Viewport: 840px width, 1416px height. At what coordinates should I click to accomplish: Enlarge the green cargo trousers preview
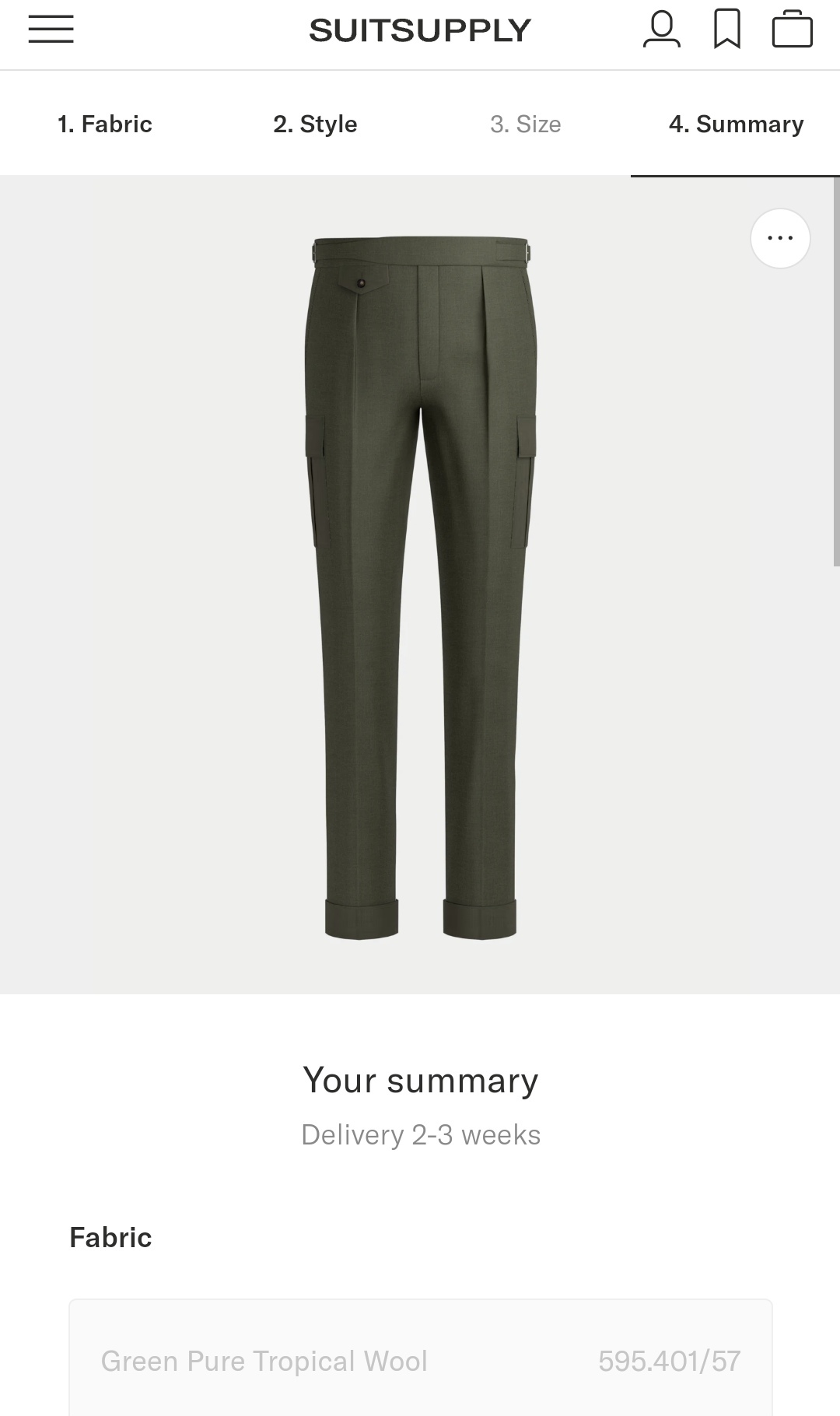(x=420, y=587)
